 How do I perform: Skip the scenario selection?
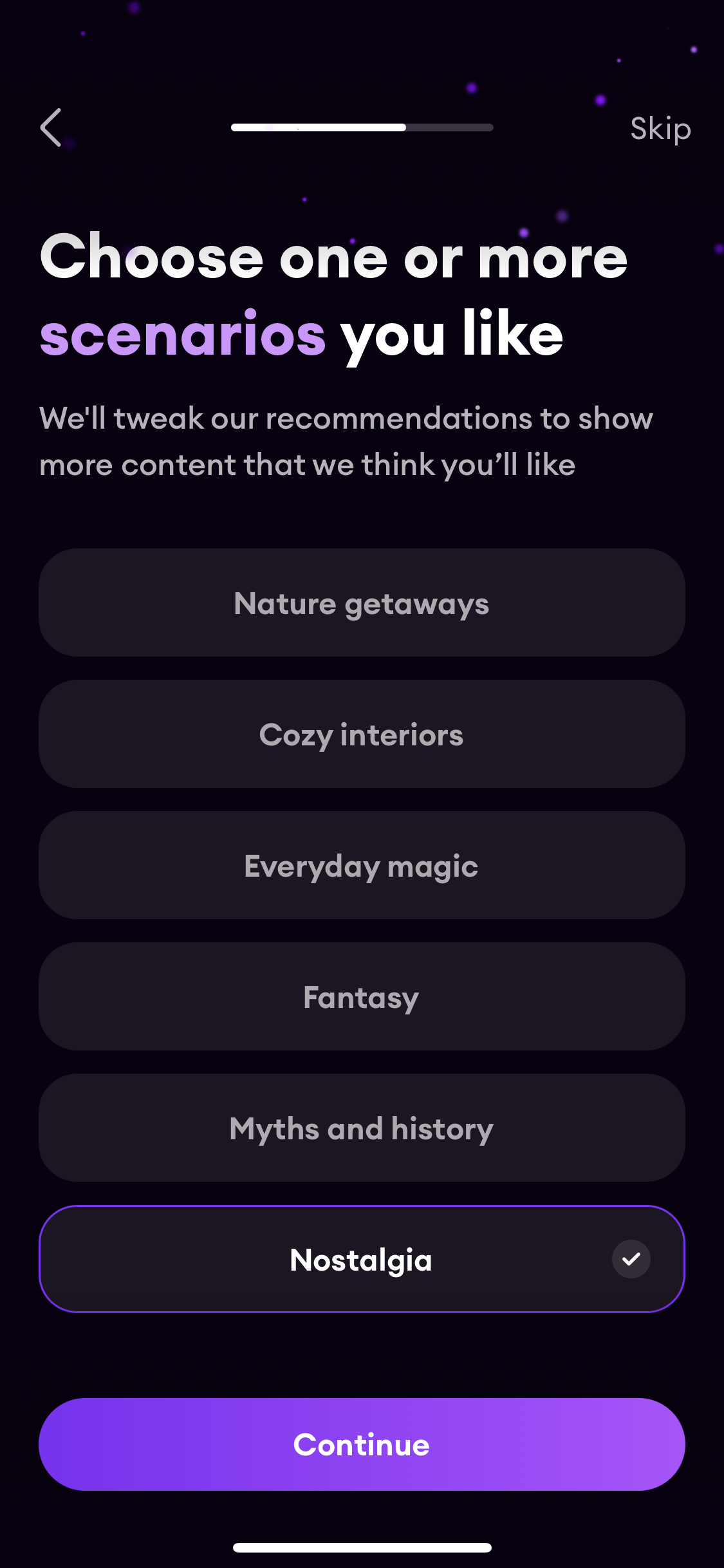point(660,129)
